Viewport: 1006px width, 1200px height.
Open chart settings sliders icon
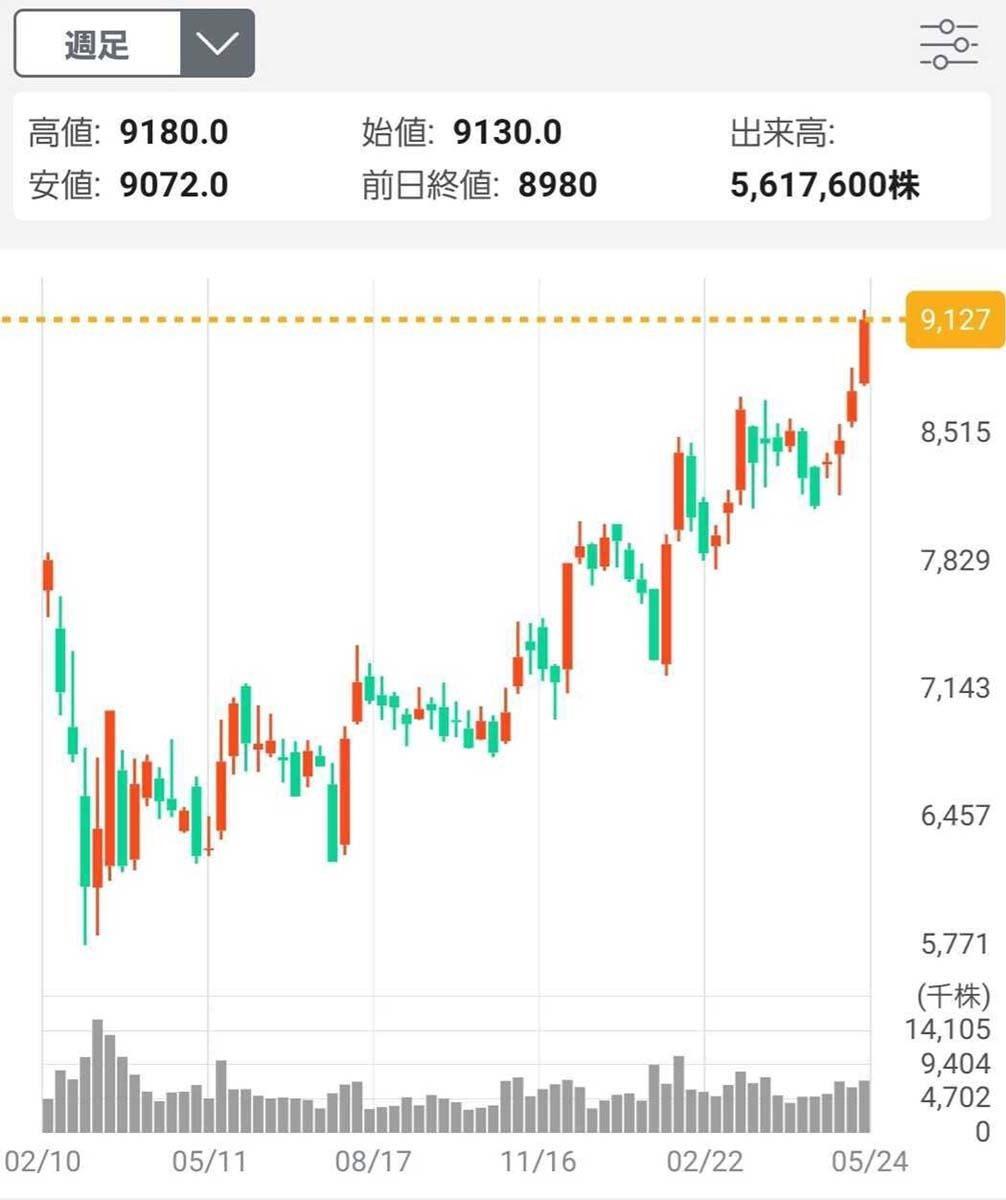[x=948, y=45]
